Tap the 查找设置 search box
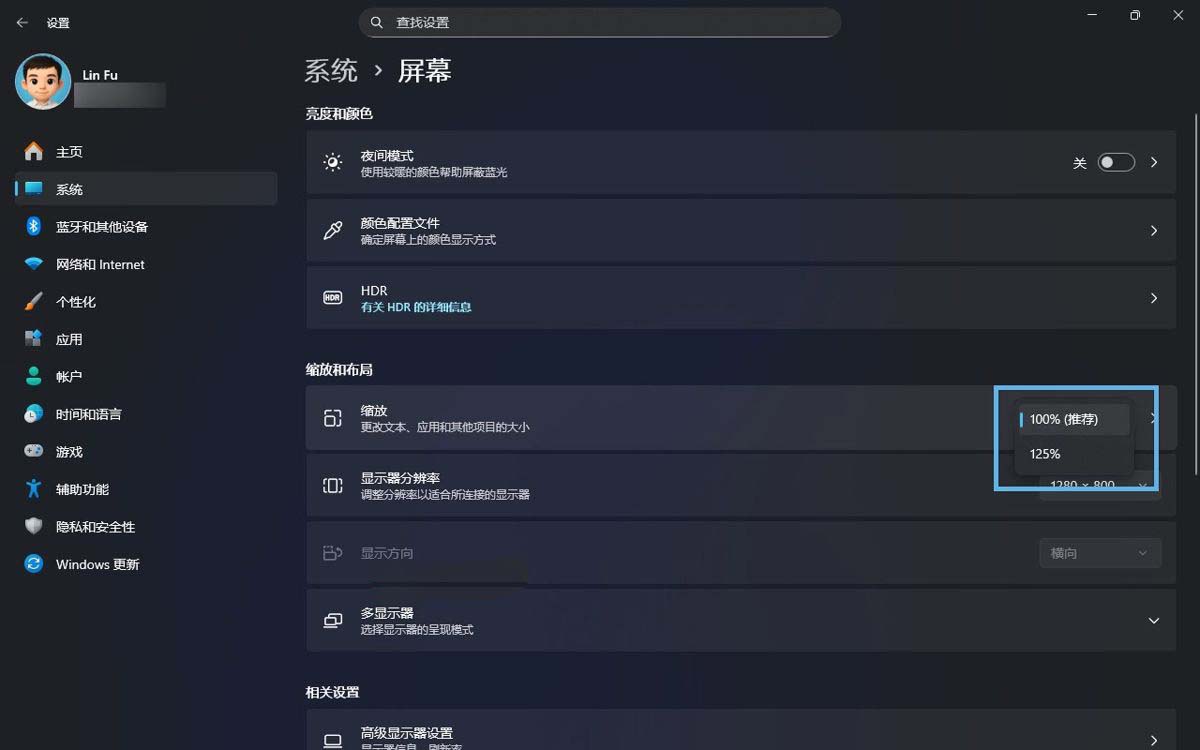 (x=600, y=22)
